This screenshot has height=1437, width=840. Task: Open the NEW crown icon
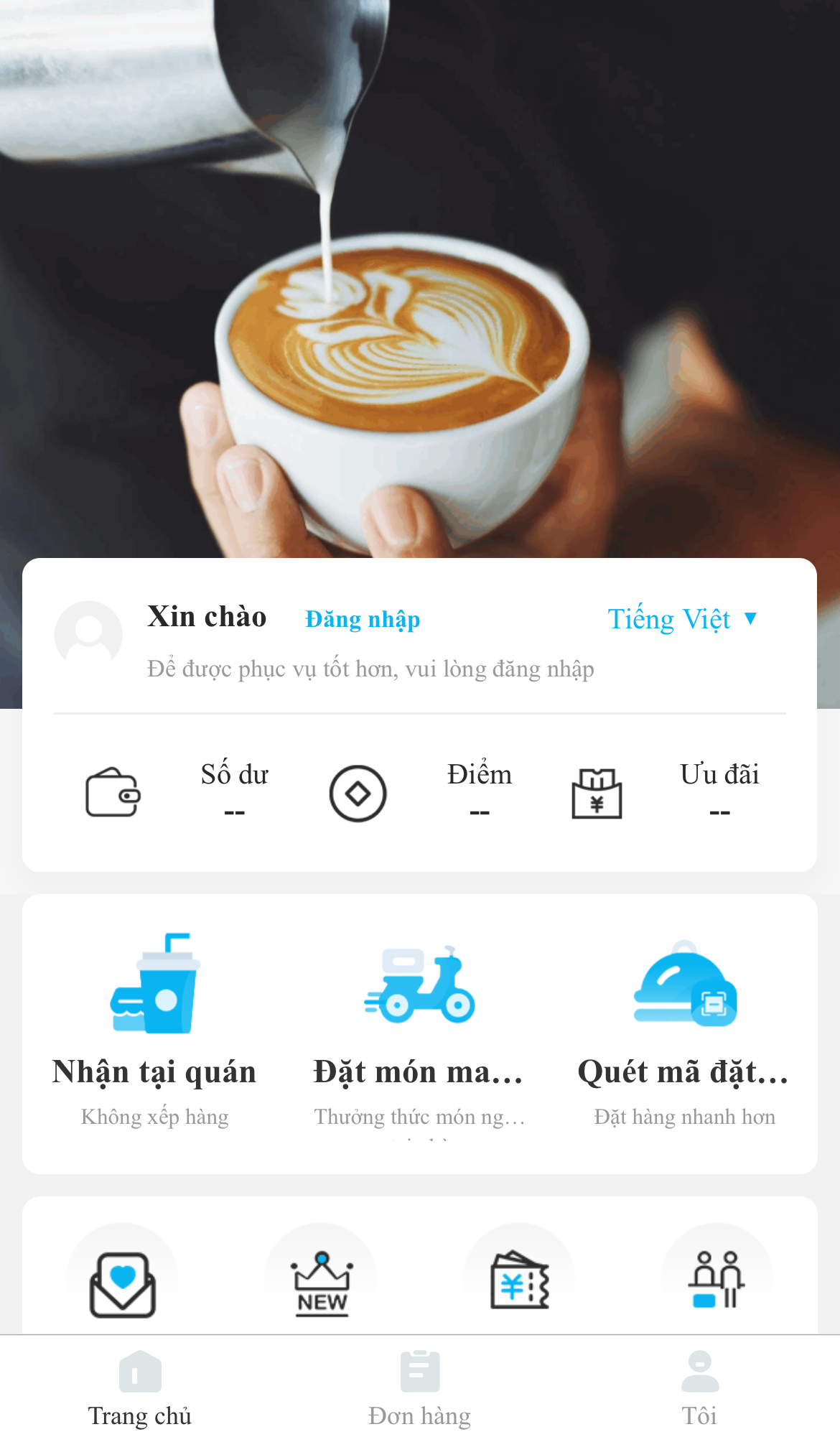322,1283
